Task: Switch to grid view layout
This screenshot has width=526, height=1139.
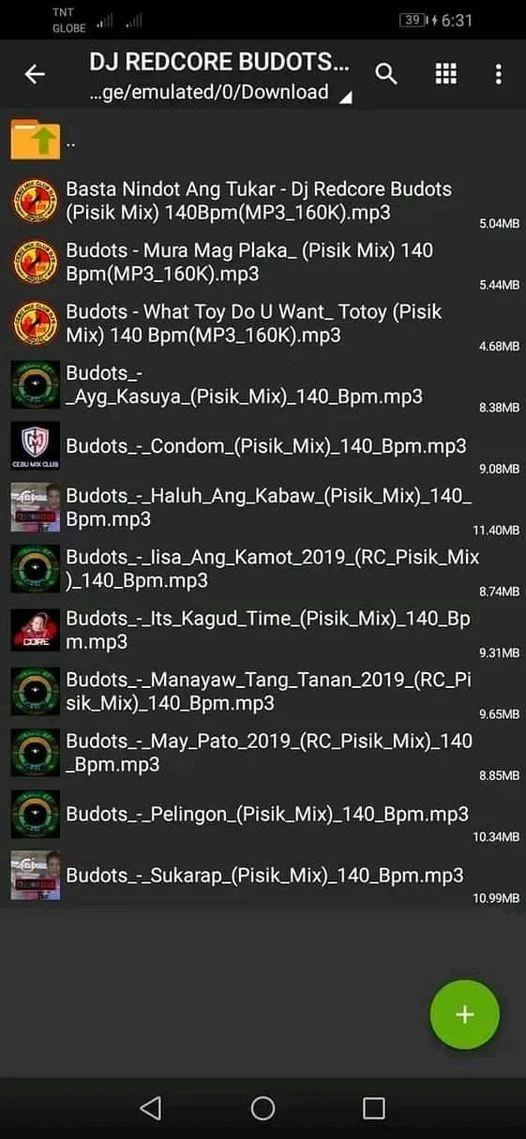Action: coord(445,73)
